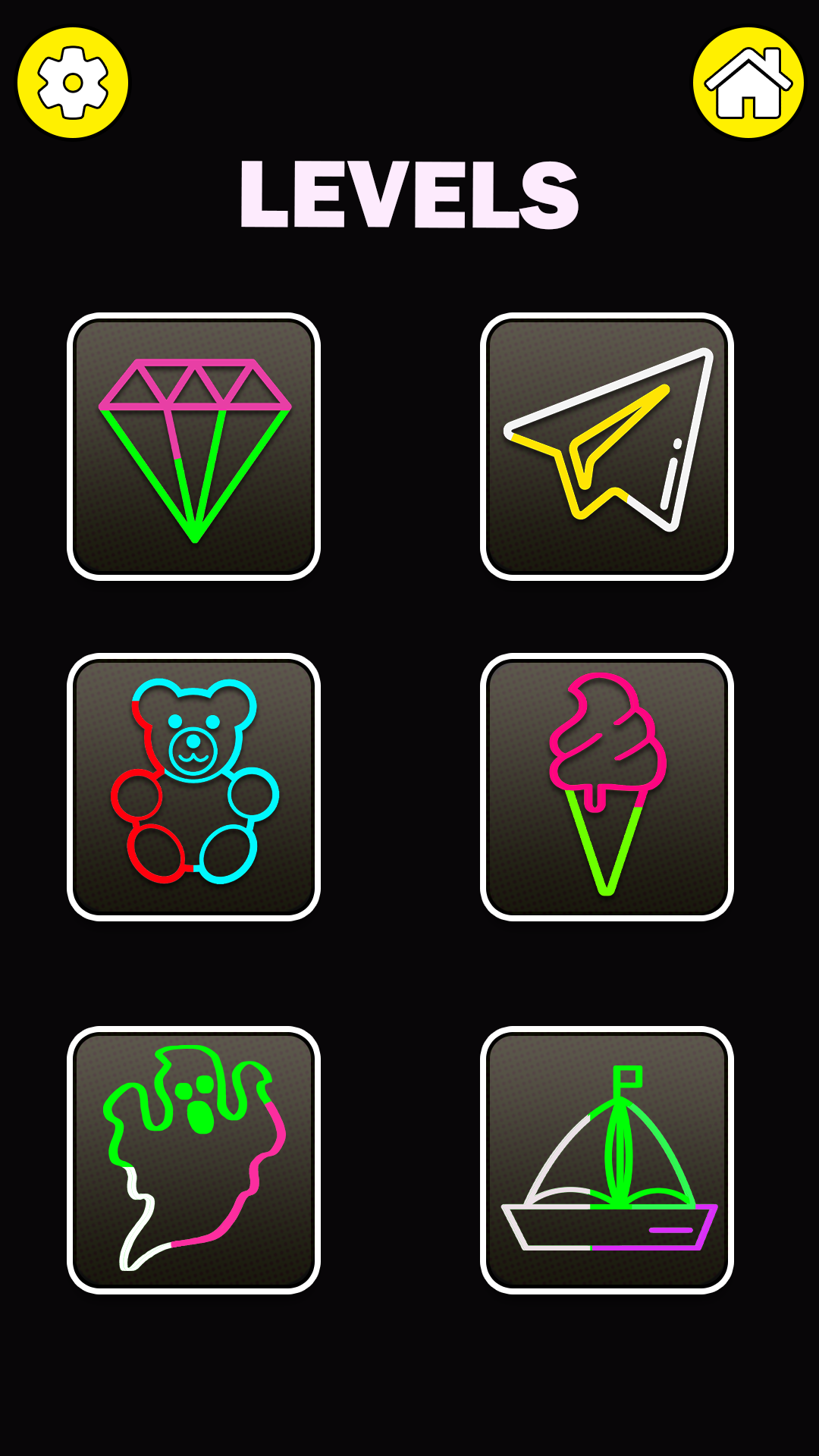819x1456 pixels.
Task: Go to the home screen
Action: pyautogui.click(x=748, y=83)
